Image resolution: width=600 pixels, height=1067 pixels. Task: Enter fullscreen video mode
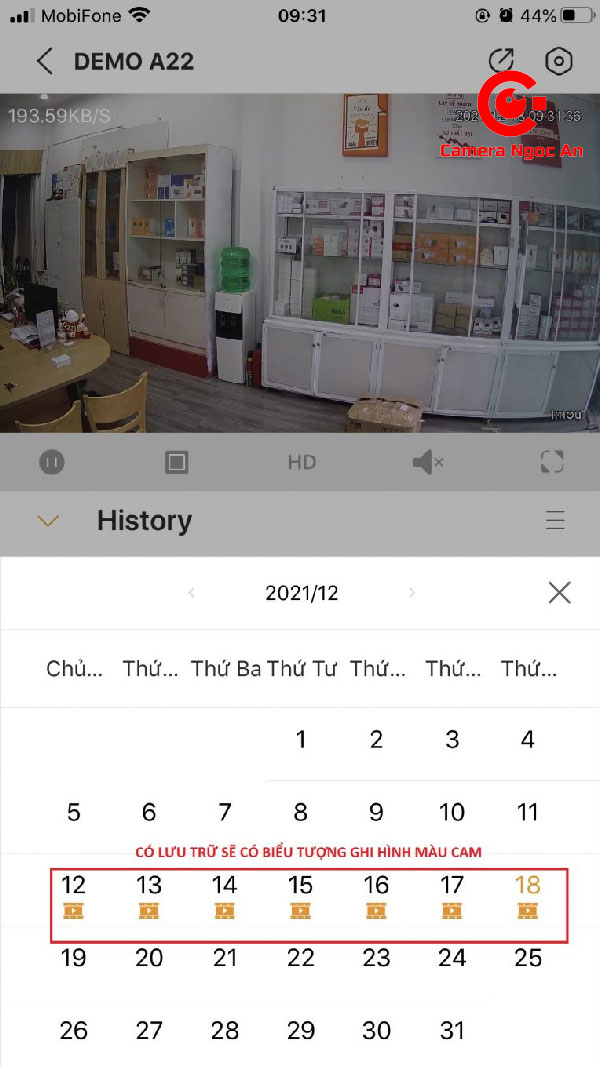click(552, 462)
